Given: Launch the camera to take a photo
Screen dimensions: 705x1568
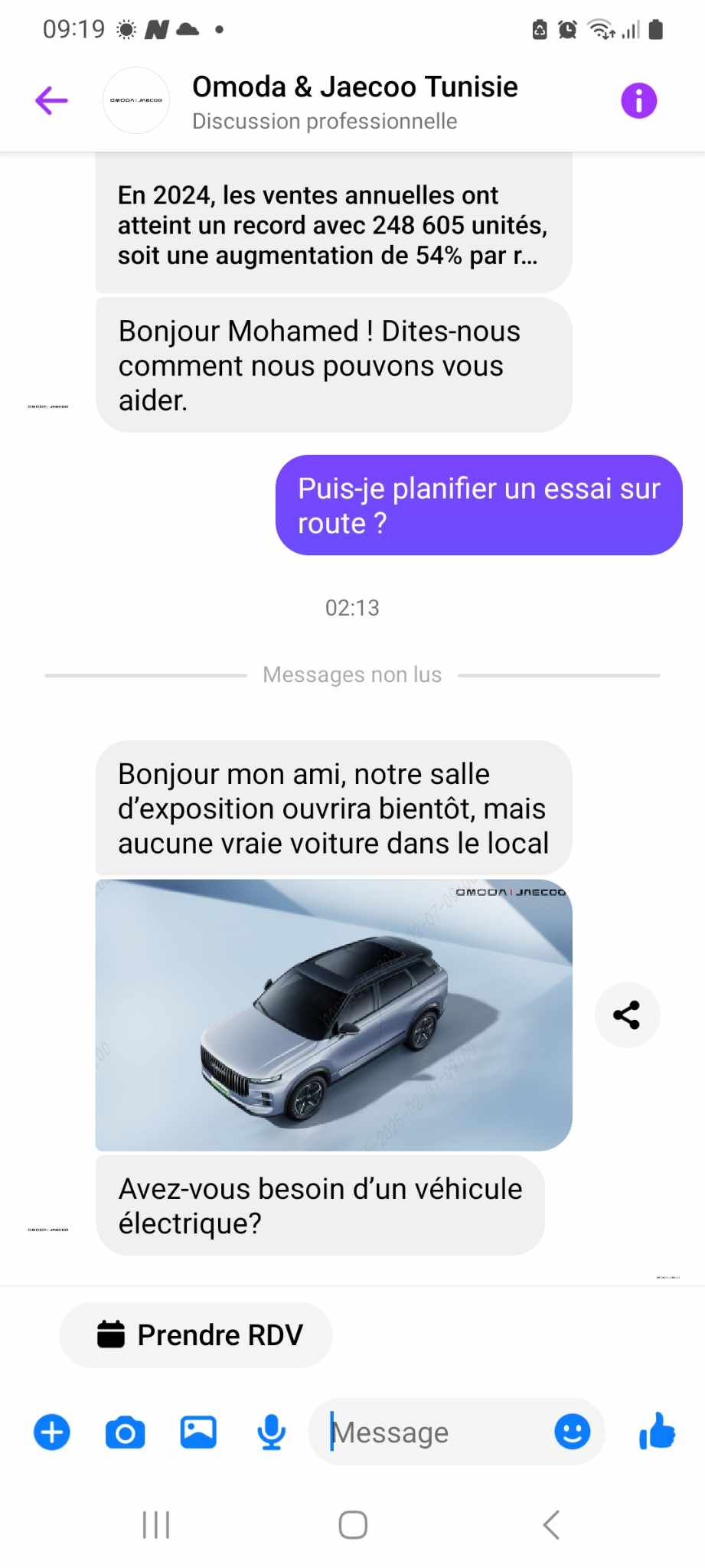Looking at the screenshot, I should click(125, 1432).
